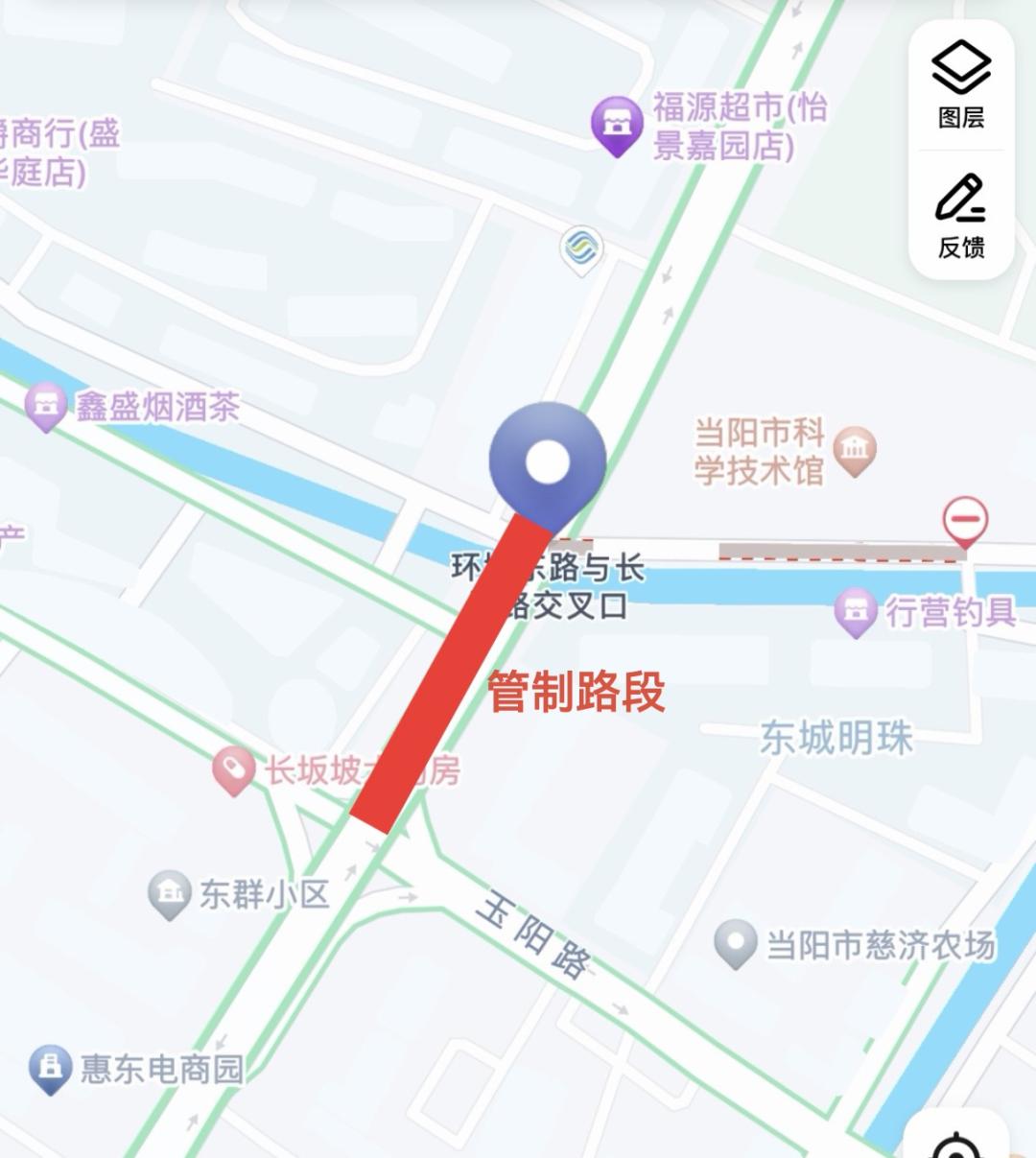Select the 惠东电商园 marker

click(x=50, y=1068)
